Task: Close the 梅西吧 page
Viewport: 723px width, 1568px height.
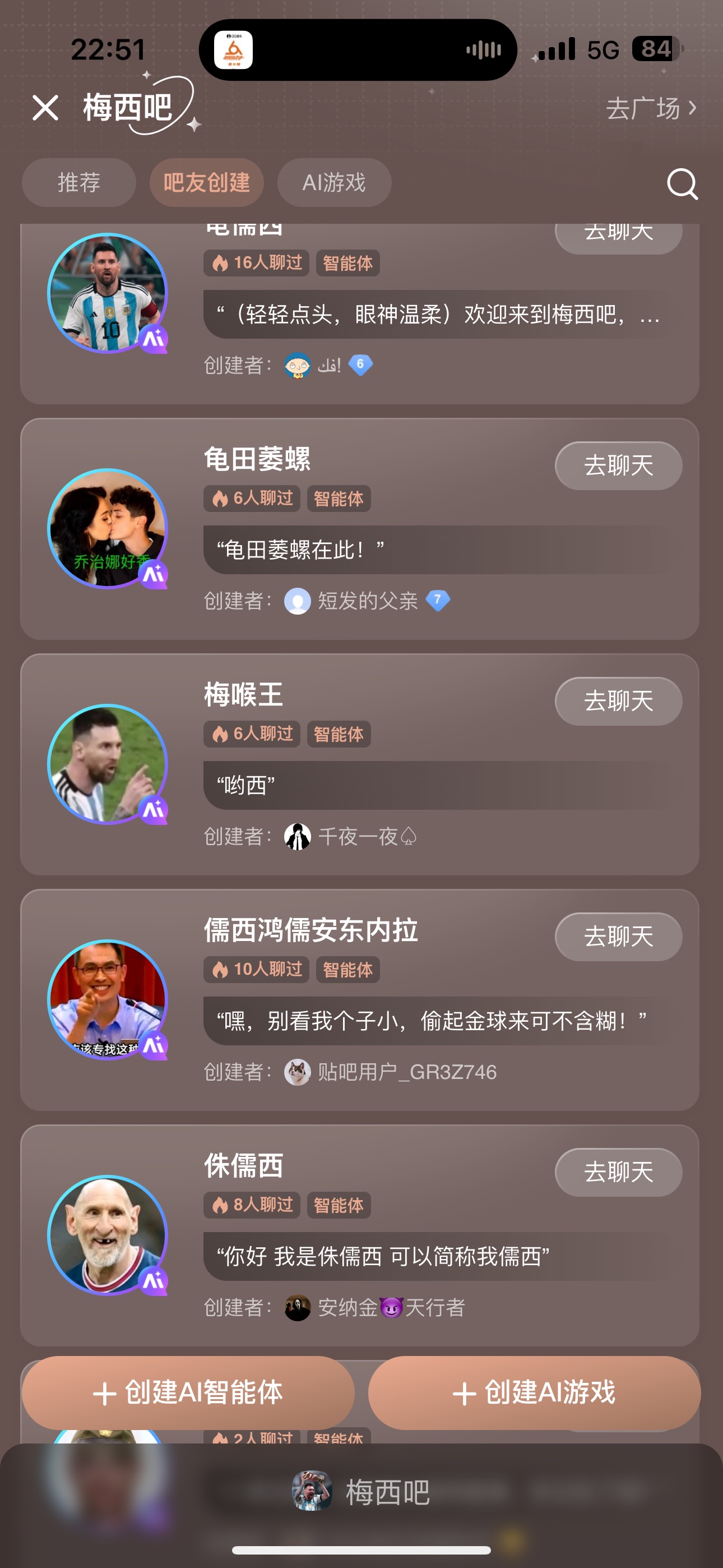Action: click(x=45, y=108)
